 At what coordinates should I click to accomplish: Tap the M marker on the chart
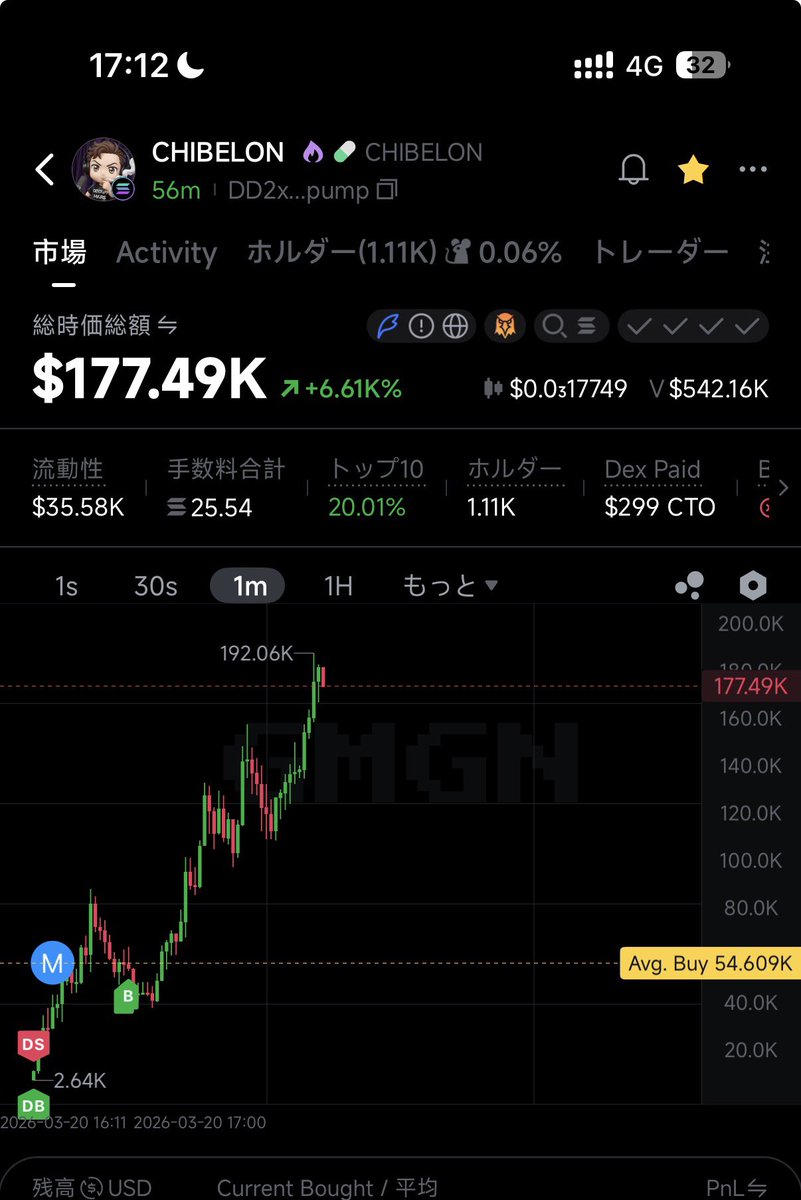[52, 964]
